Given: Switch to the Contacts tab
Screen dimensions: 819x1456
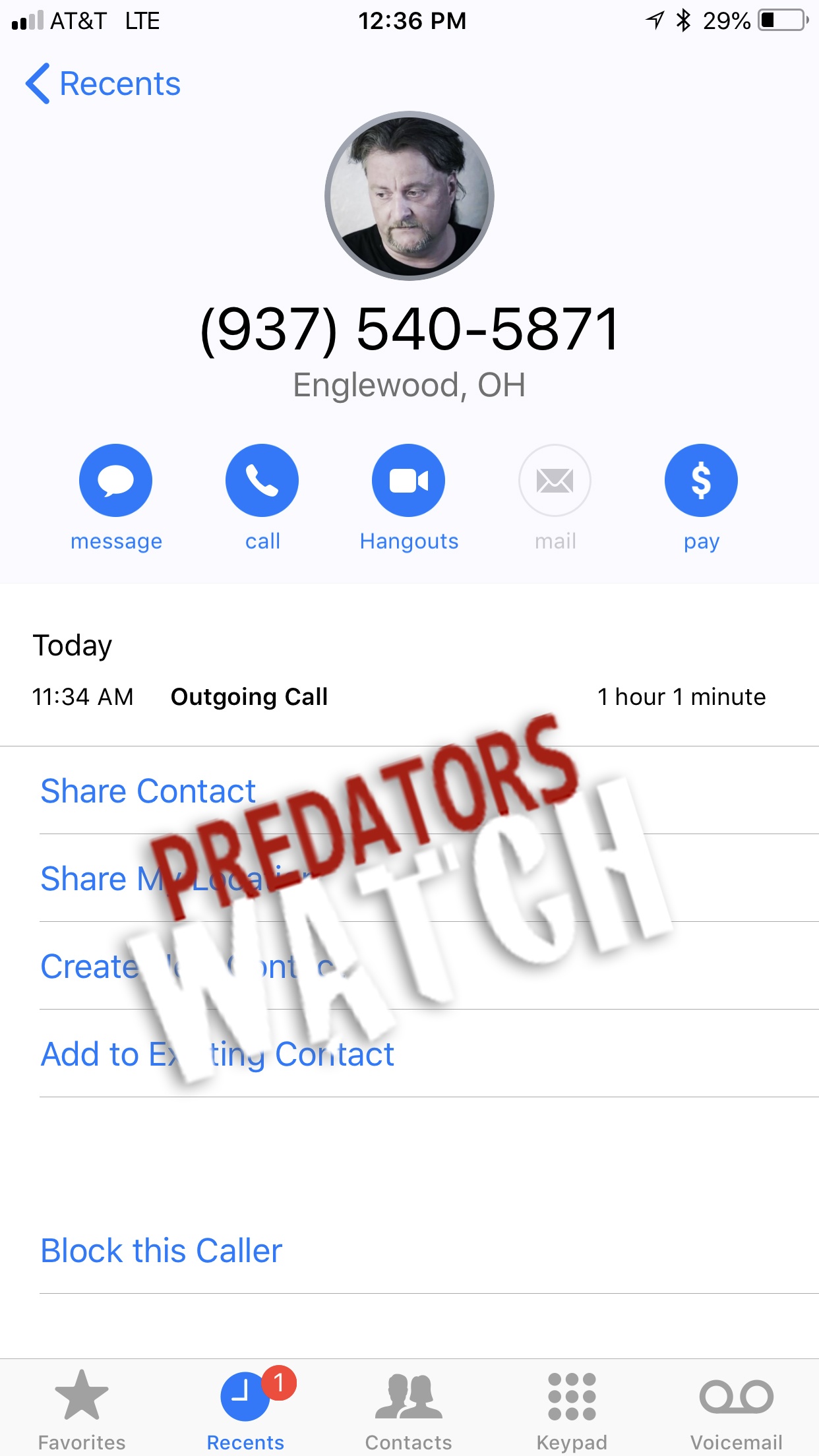Looking at the screenshot, I should click(409, 1409).
